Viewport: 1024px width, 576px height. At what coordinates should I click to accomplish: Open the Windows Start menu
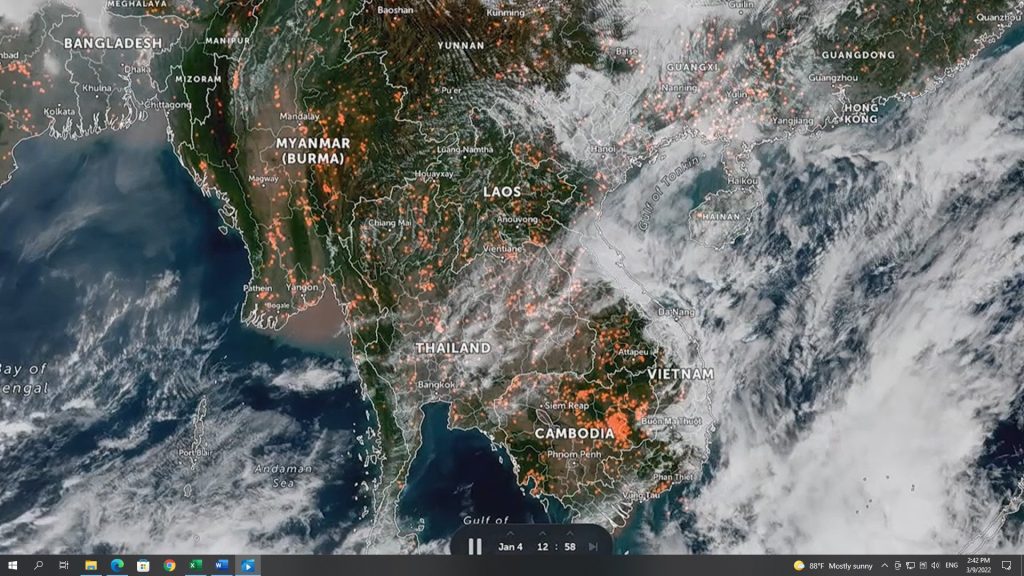pyautogui.click(x=12, y=565)
